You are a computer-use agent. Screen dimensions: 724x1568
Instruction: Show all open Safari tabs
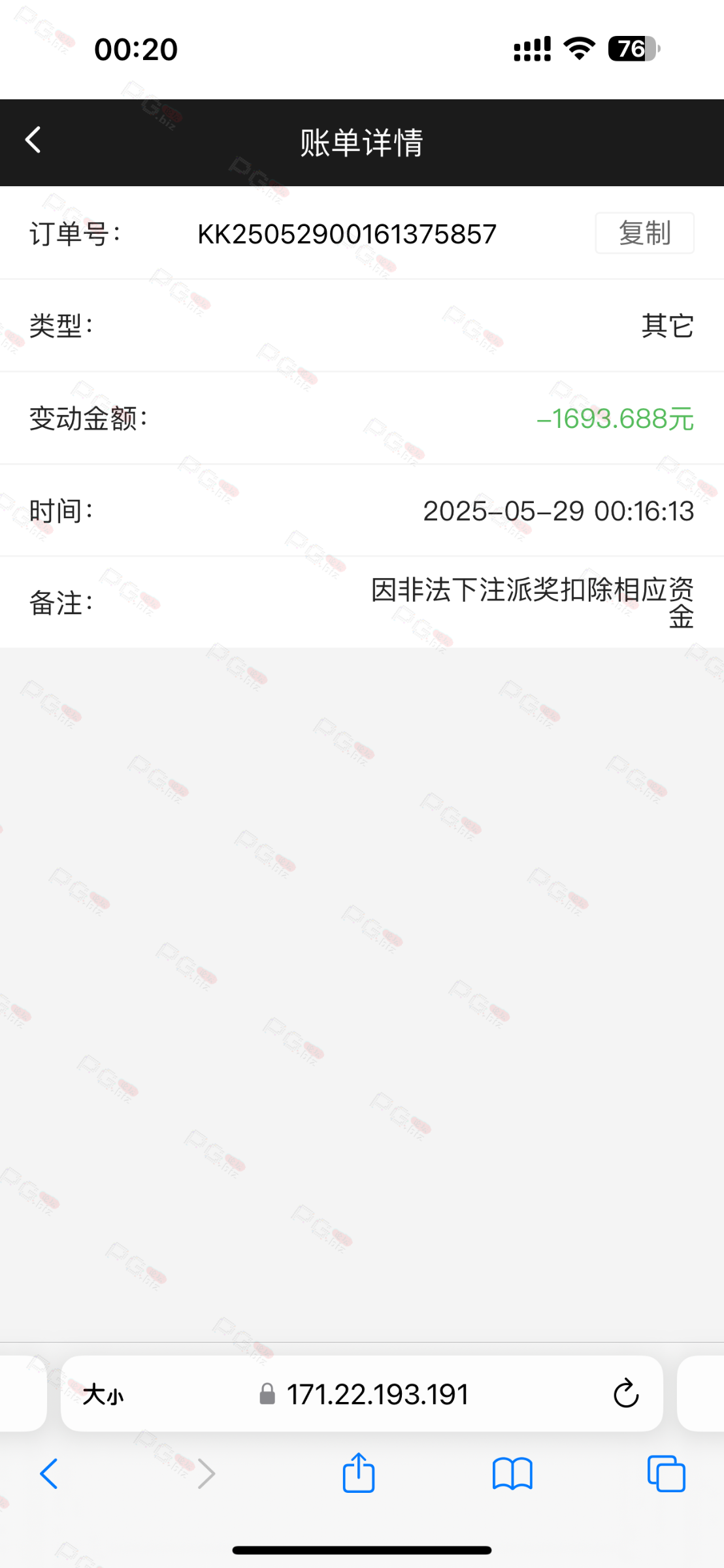pos(666,1474)
